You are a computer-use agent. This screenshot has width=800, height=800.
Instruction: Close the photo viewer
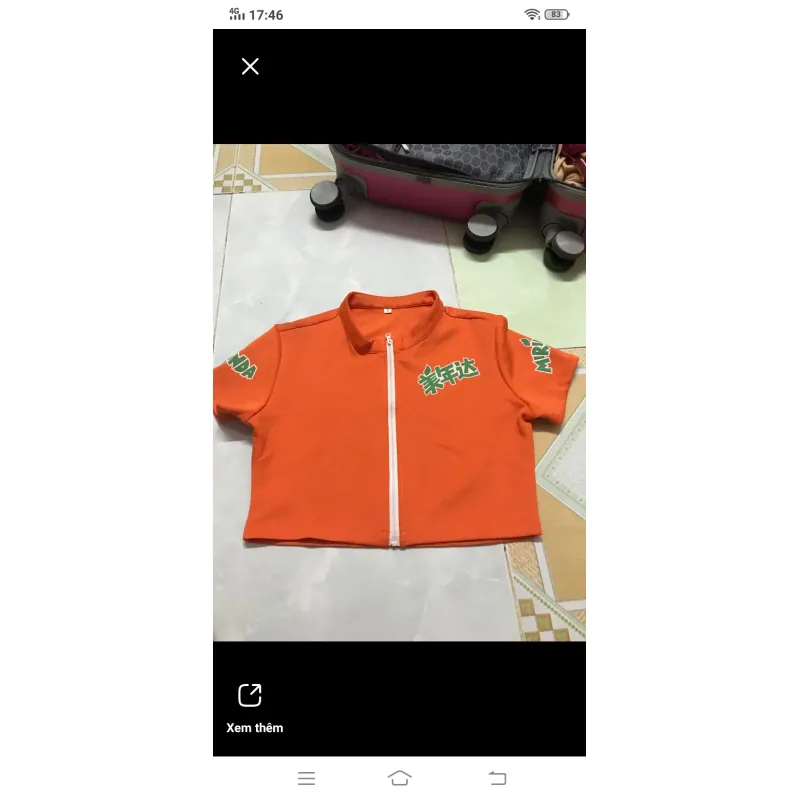pos(250,66)
